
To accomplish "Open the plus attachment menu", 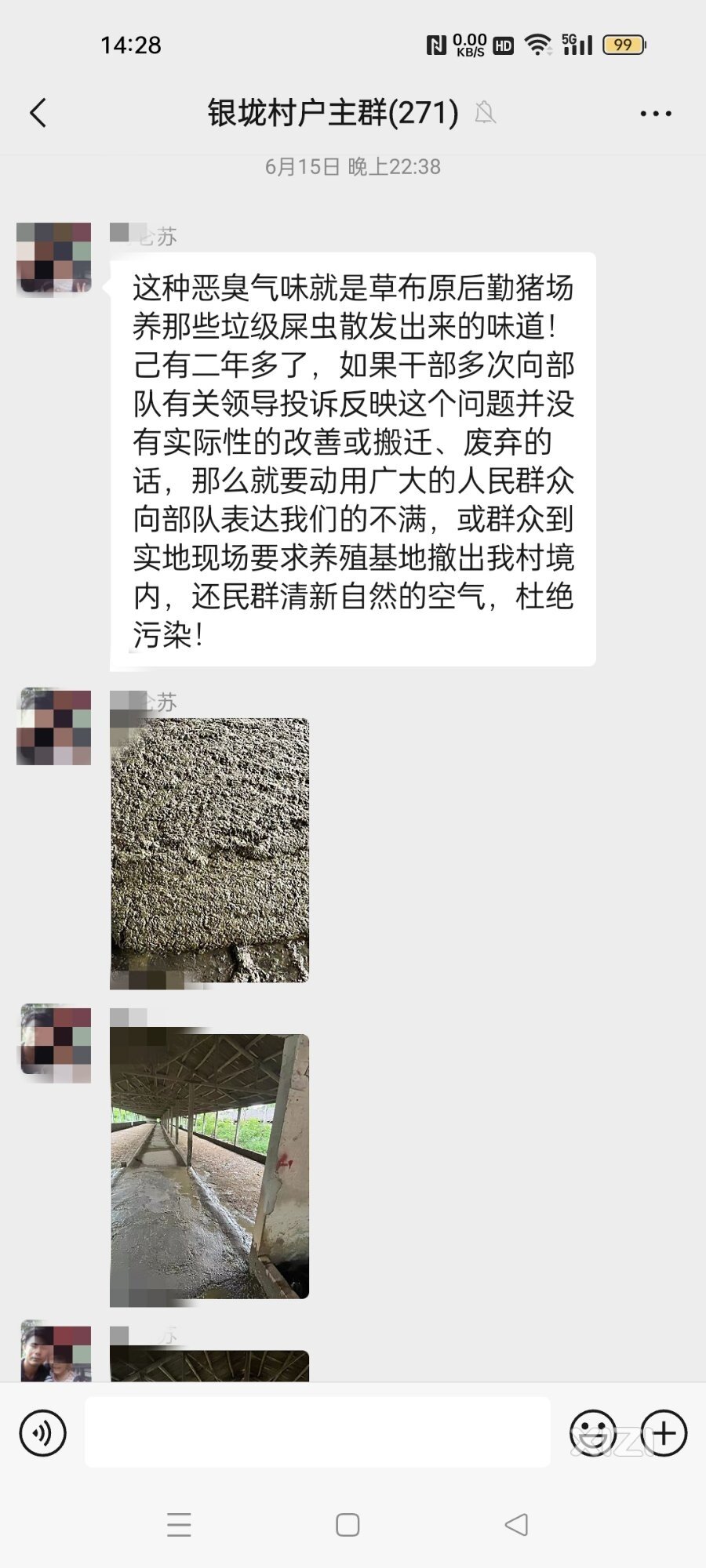I will pos(664,1433).
